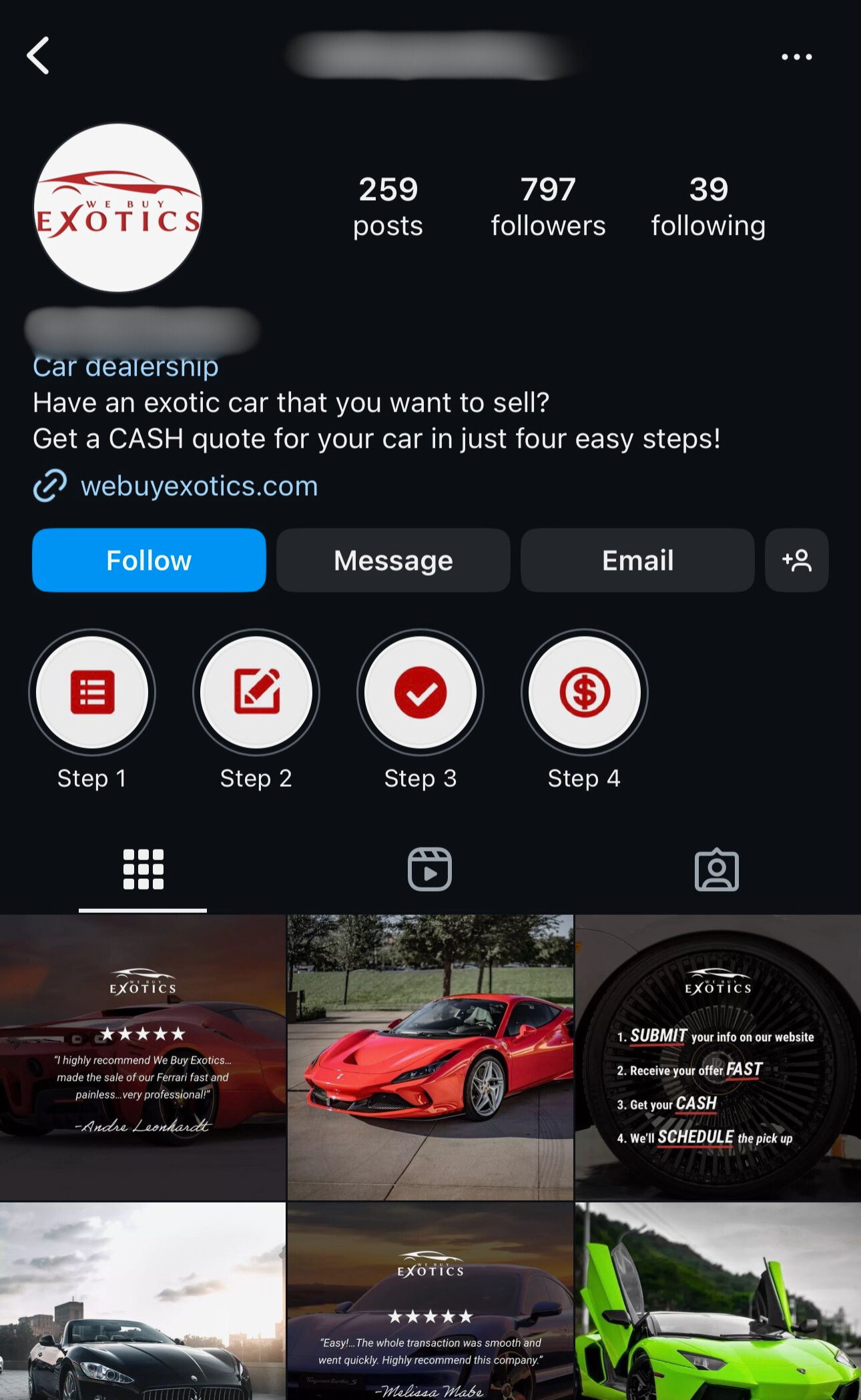The width and height of the screenshot is (861, 1400).
Task: Open the webuyexotics.com link
Action: (x=199, y=486)
